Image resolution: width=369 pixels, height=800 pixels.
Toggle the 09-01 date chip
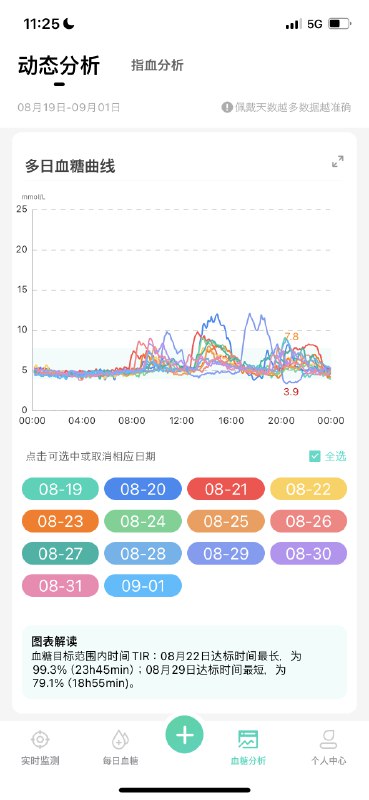(x=143, y=586)
